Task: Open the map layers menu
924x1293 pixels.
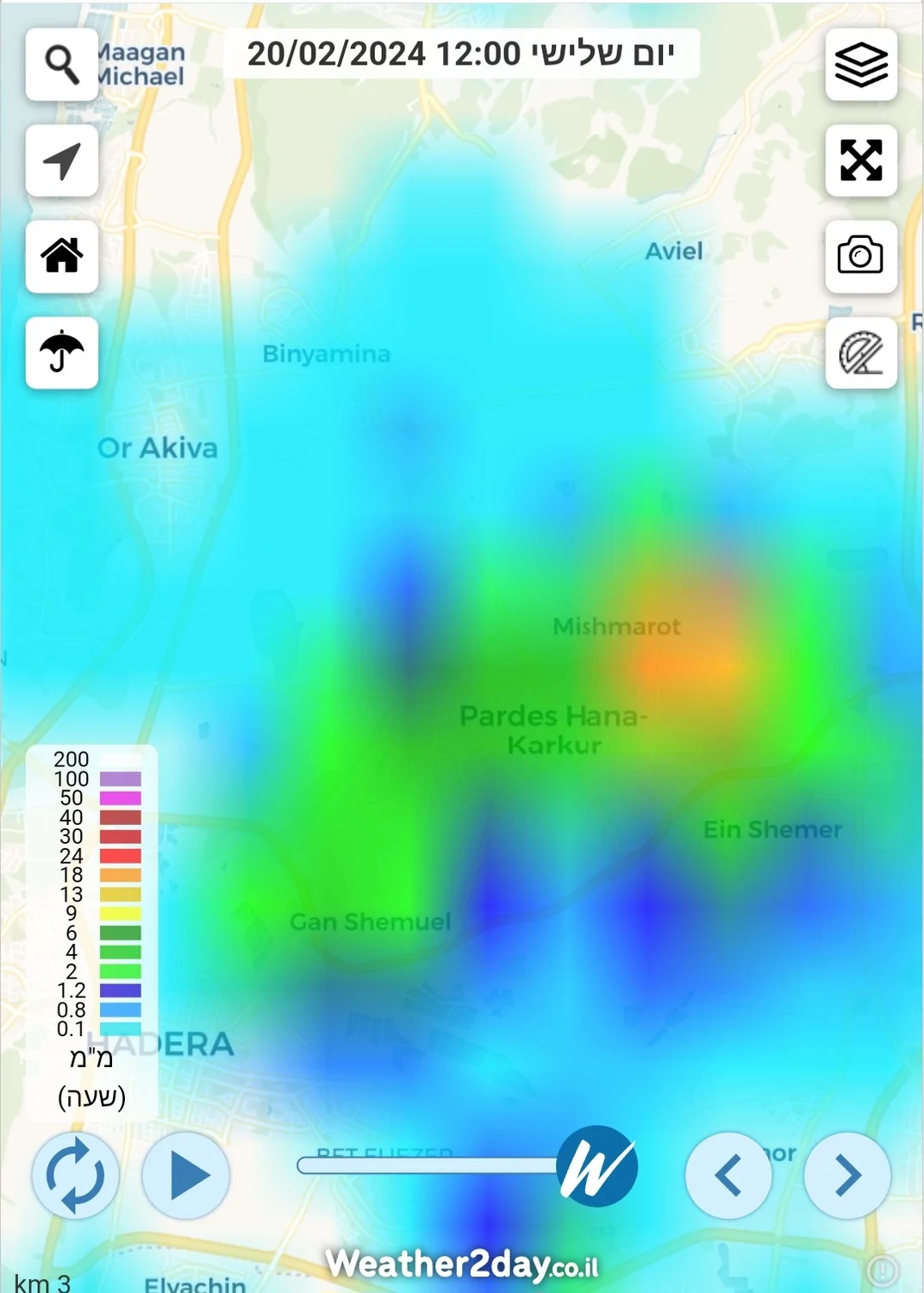Action: (x=861, y=65)
